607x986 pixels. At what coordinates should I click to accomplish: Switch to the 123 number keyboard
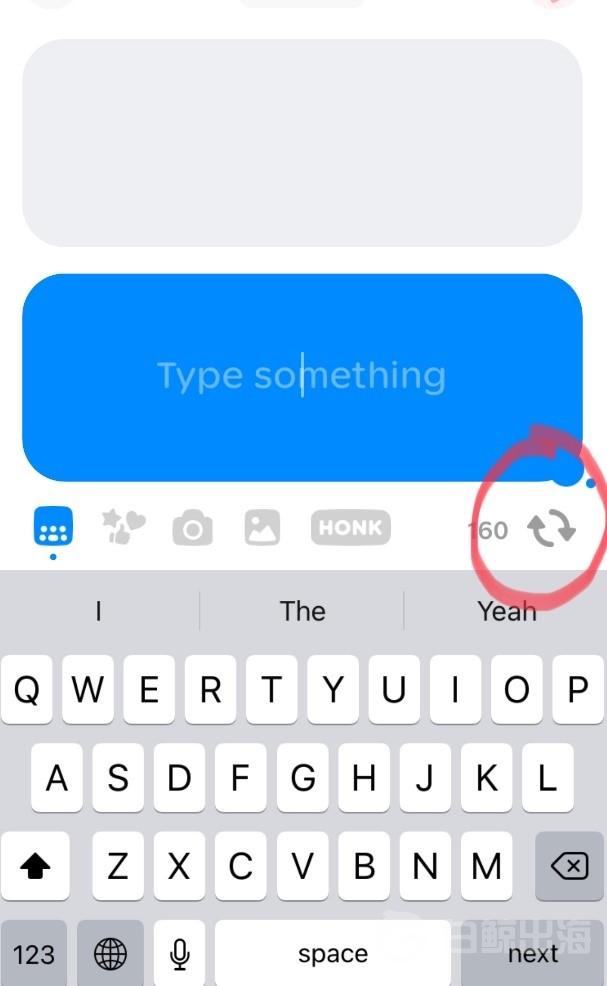point(34,954)
